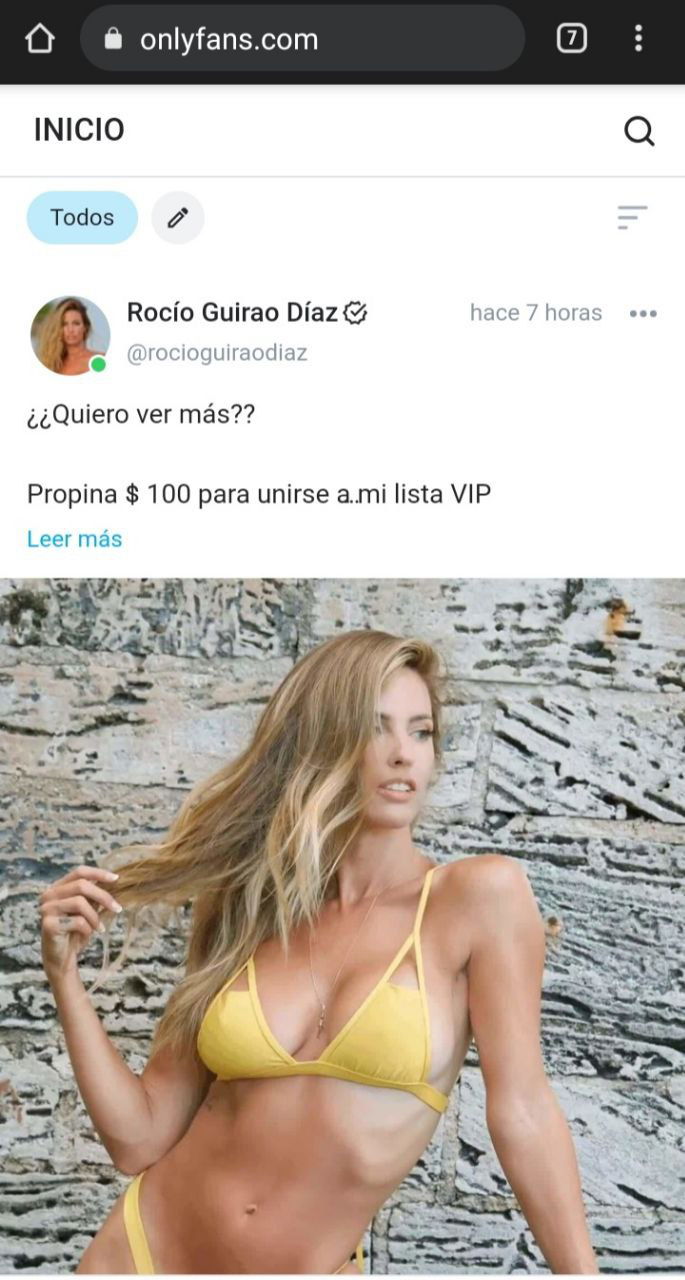Expand the post with Leer más
Image resolution: width=685 pixels, height=1280 pixels.
(74, 539)
